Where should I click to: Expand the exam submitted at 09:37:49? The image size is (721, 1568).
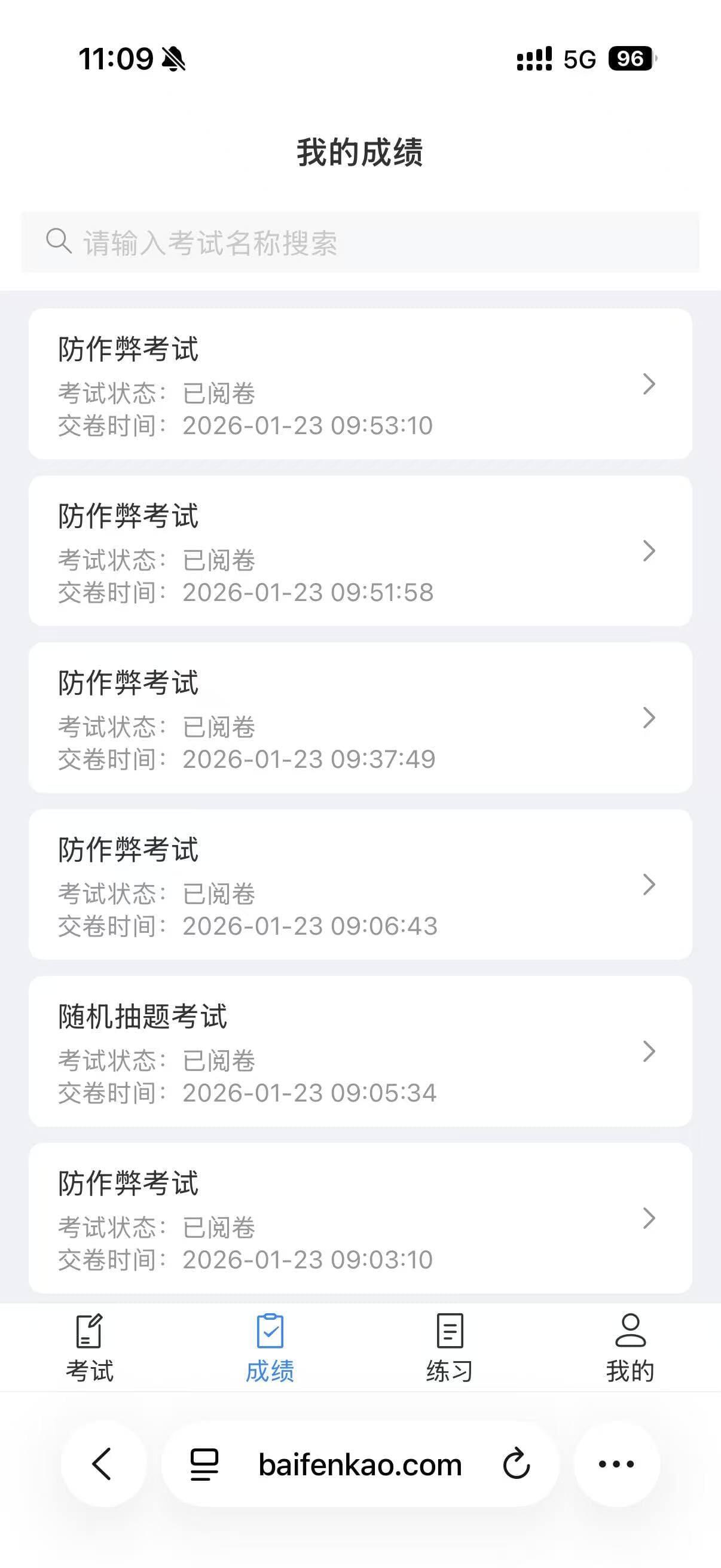pos(649,719)
